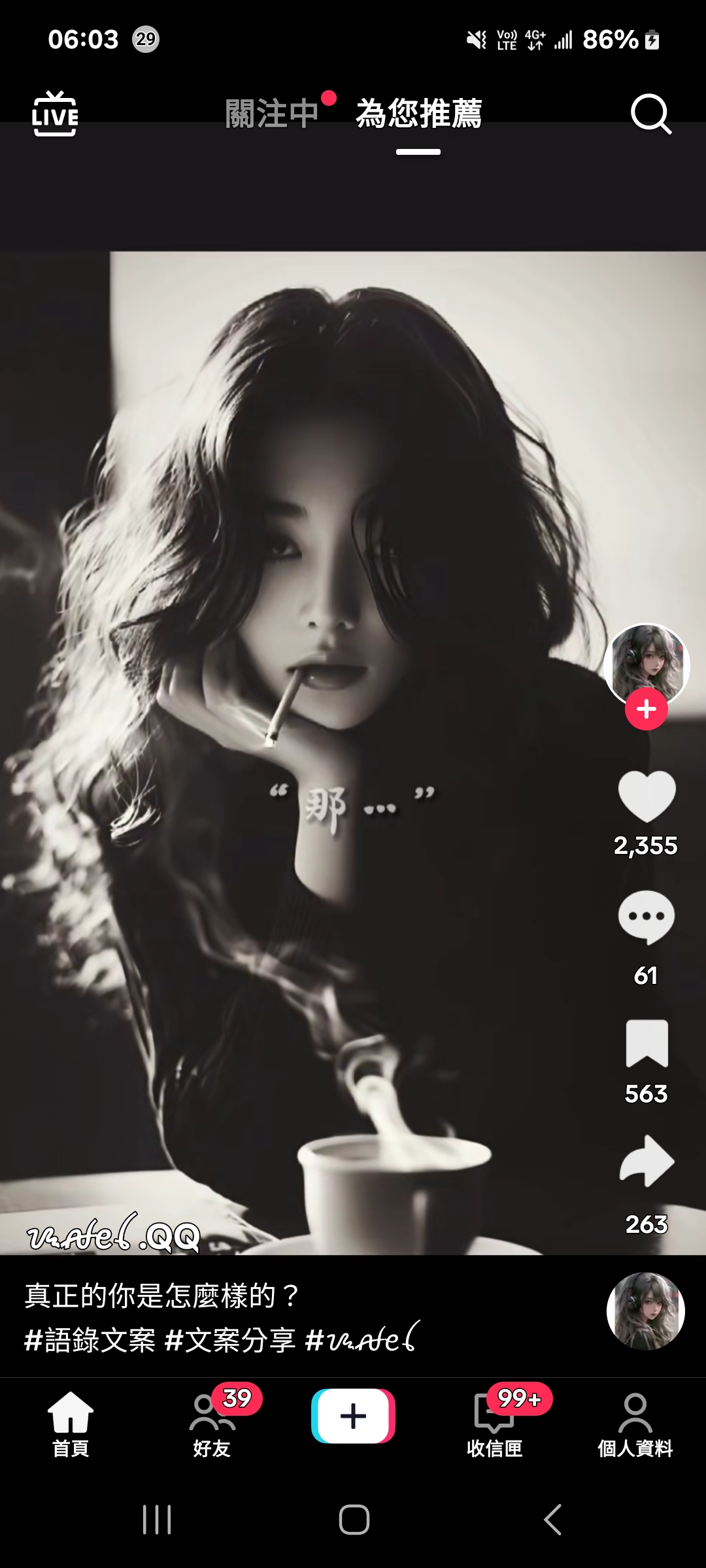Create a new post with plus button
This screenshot has width=706, height=1568.
(x=353, y=1416)
